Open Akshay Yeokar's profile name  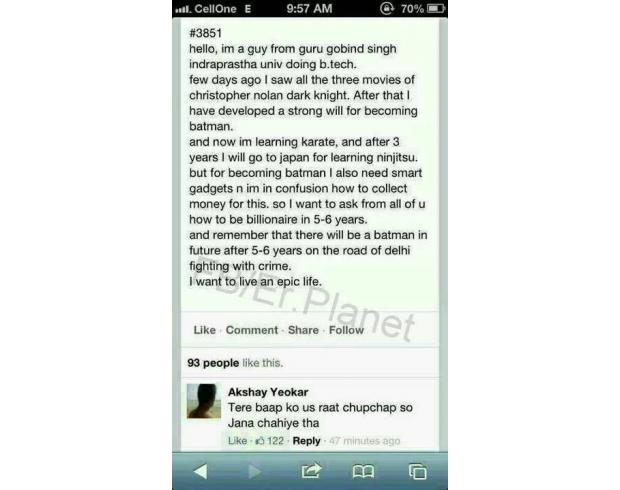[268, 392]
